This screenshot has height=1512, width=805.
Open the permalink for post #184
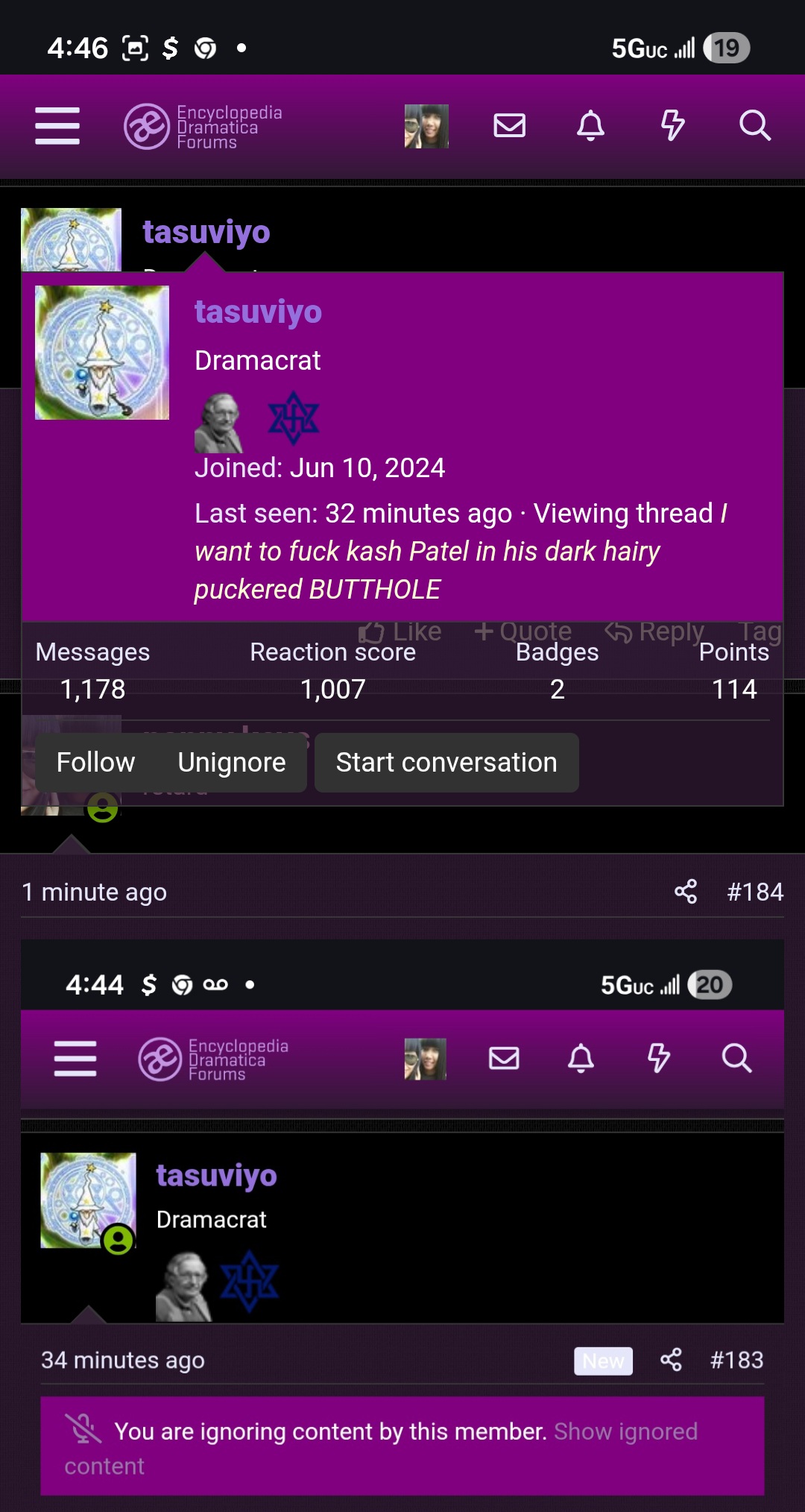(x=755, y=892)
